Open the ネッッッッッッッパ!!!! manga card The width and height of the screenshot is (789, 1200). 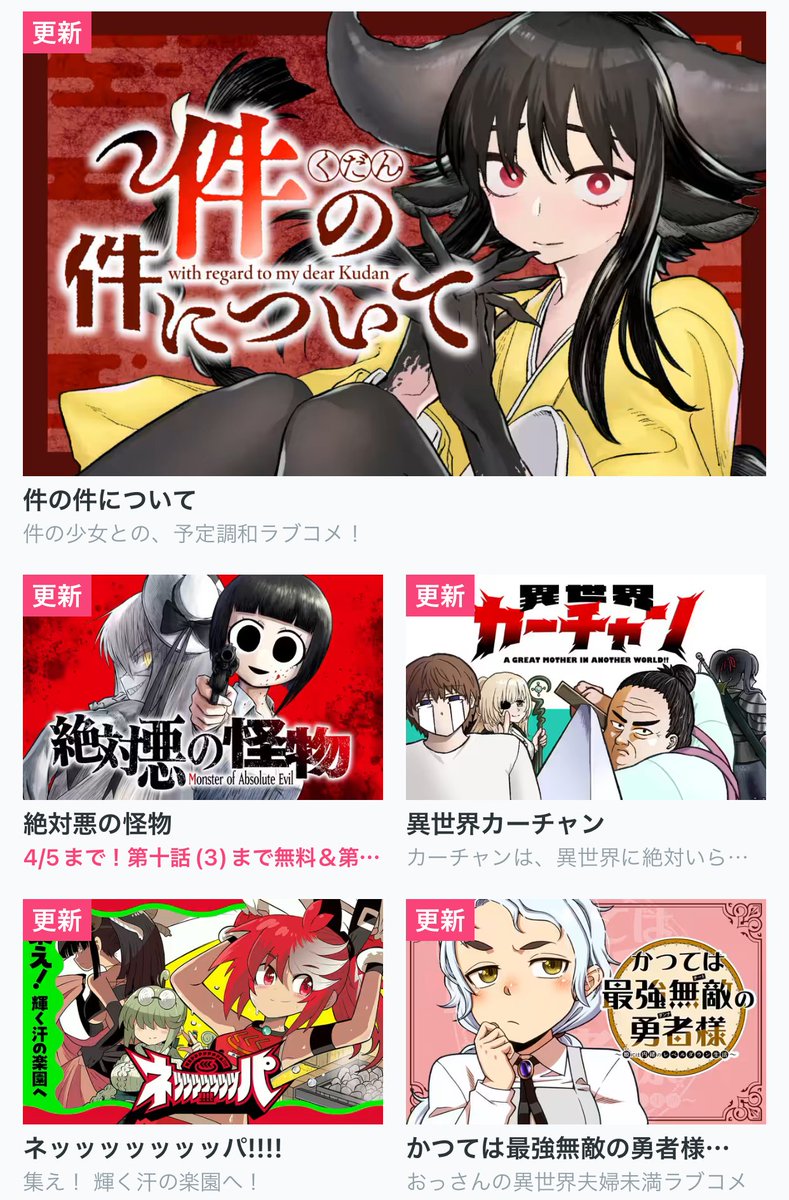(203, 1011)
